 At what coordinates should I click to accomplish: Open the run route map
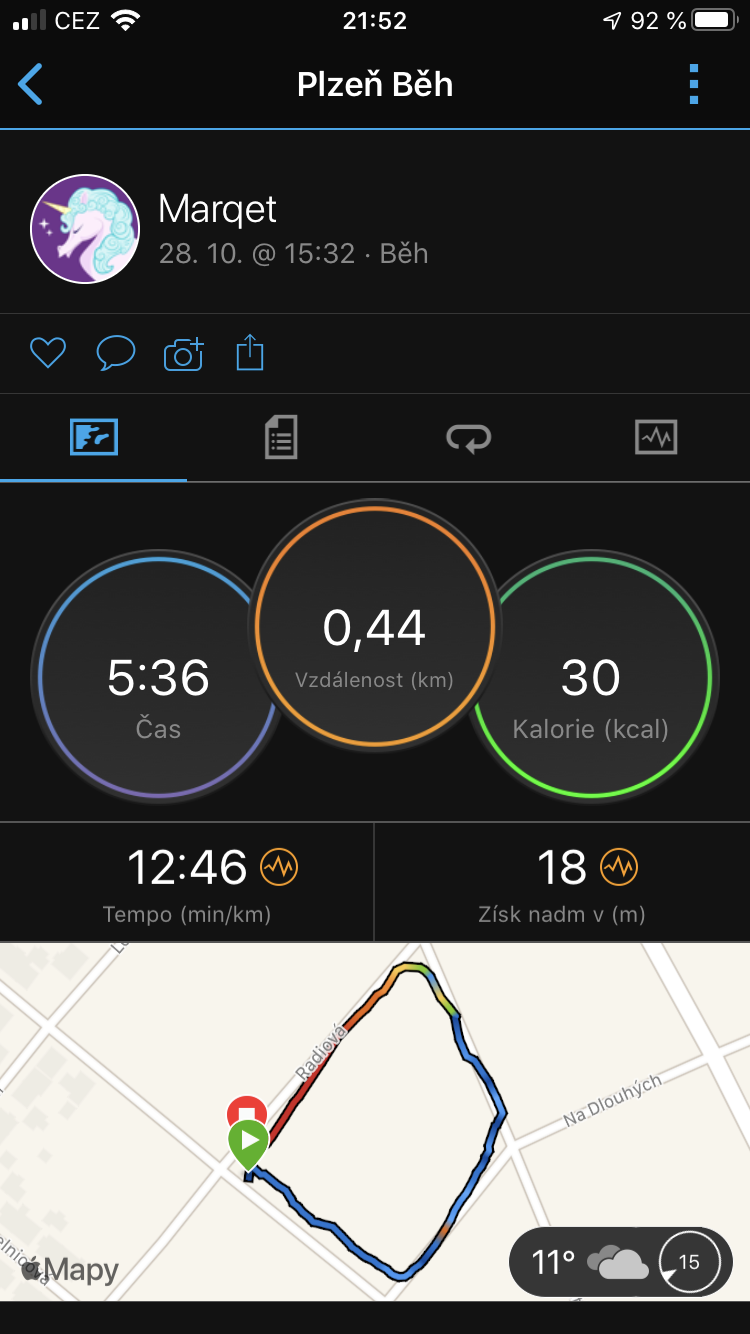[x=375, y=1121]
